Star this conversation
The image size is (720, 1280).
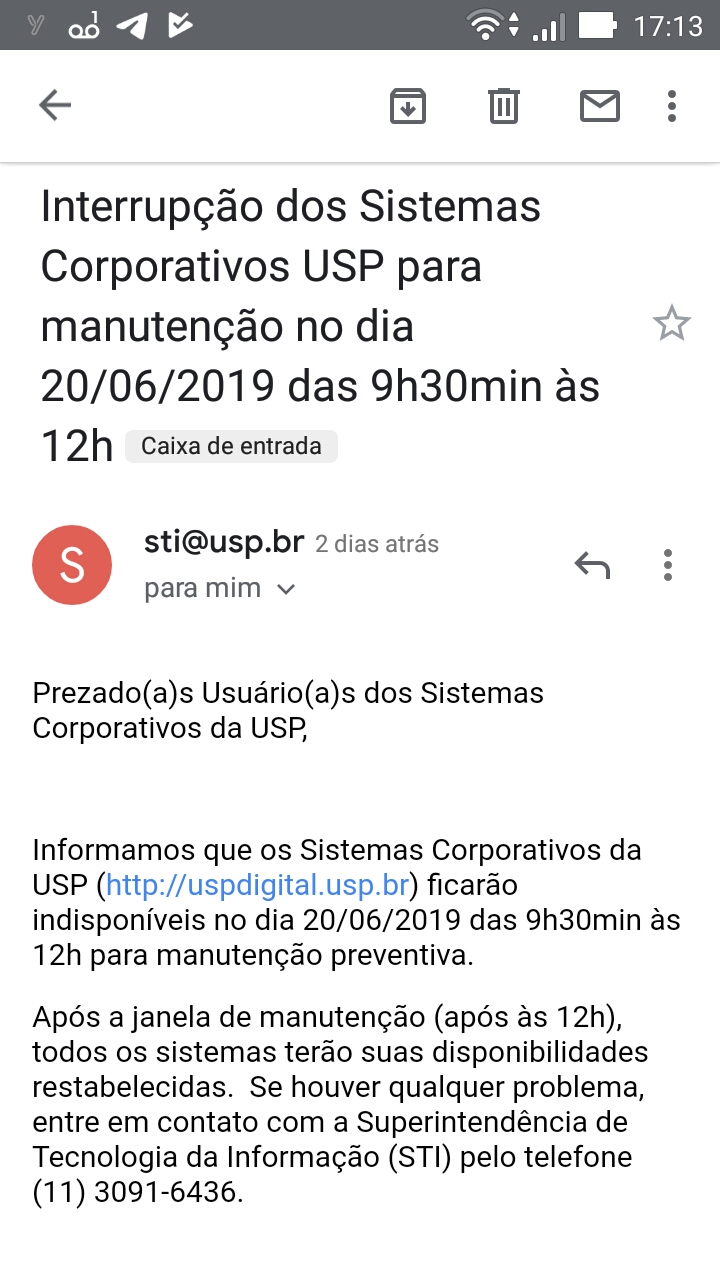tap(671, 323)
